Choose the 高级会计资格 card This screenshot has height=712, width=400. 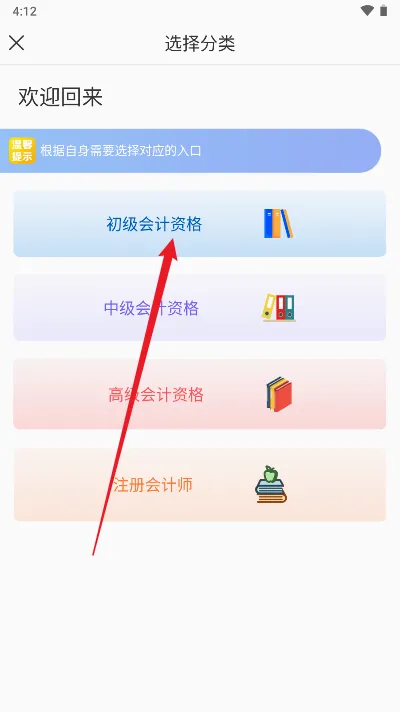pyautogui.click(x=200, y=394)
